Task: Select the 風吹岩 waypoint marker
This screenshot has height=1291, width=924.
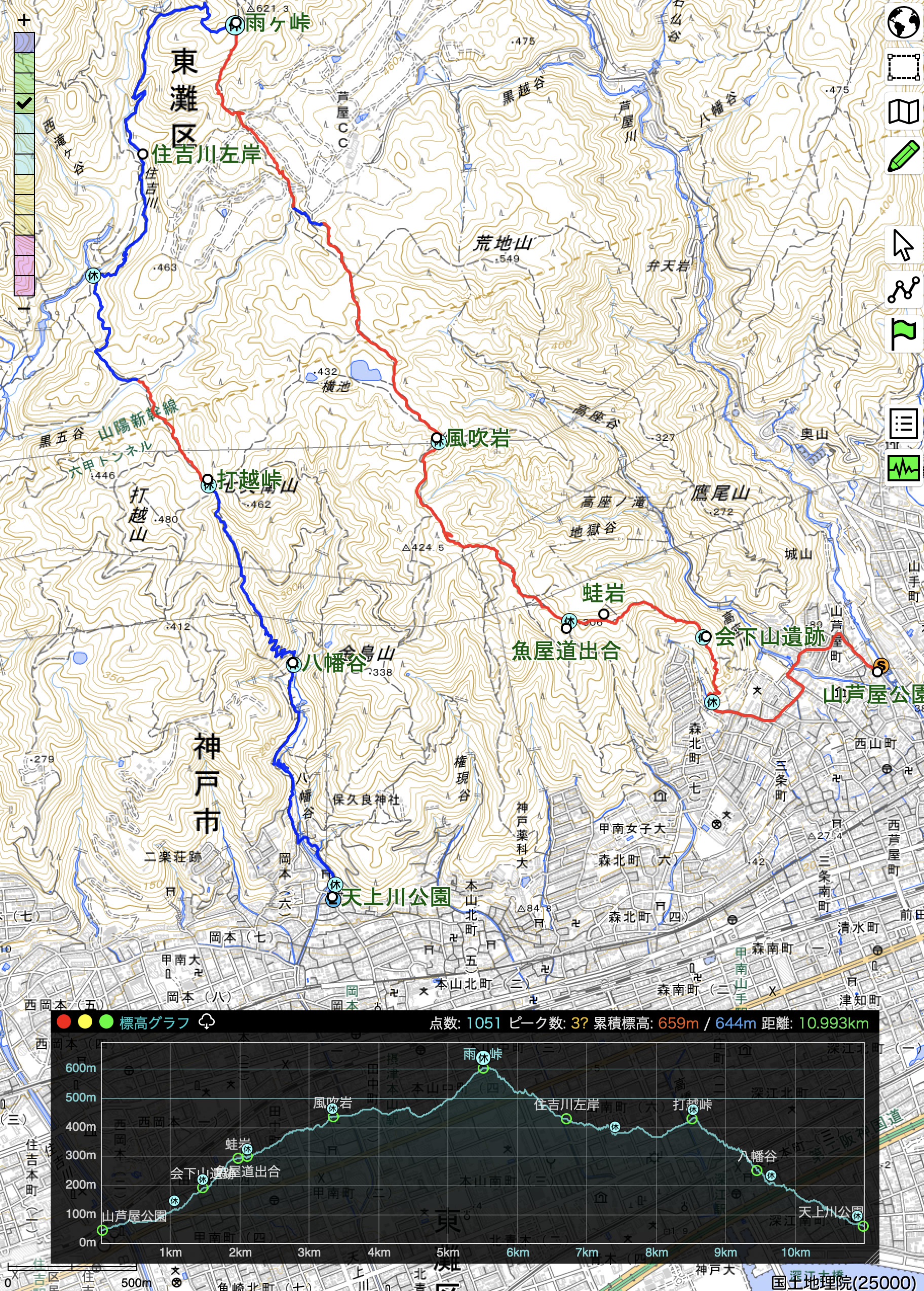Action: [438, 440]
